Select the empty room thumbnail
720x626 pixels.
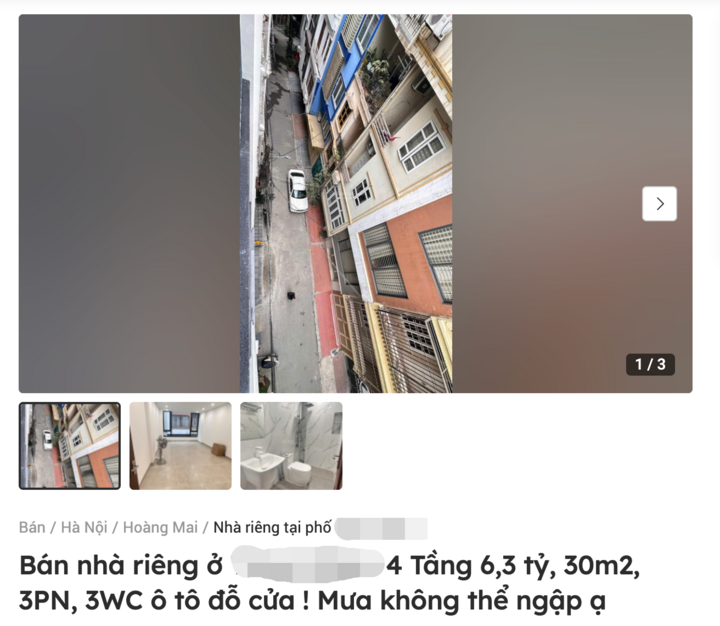(180, 446)
